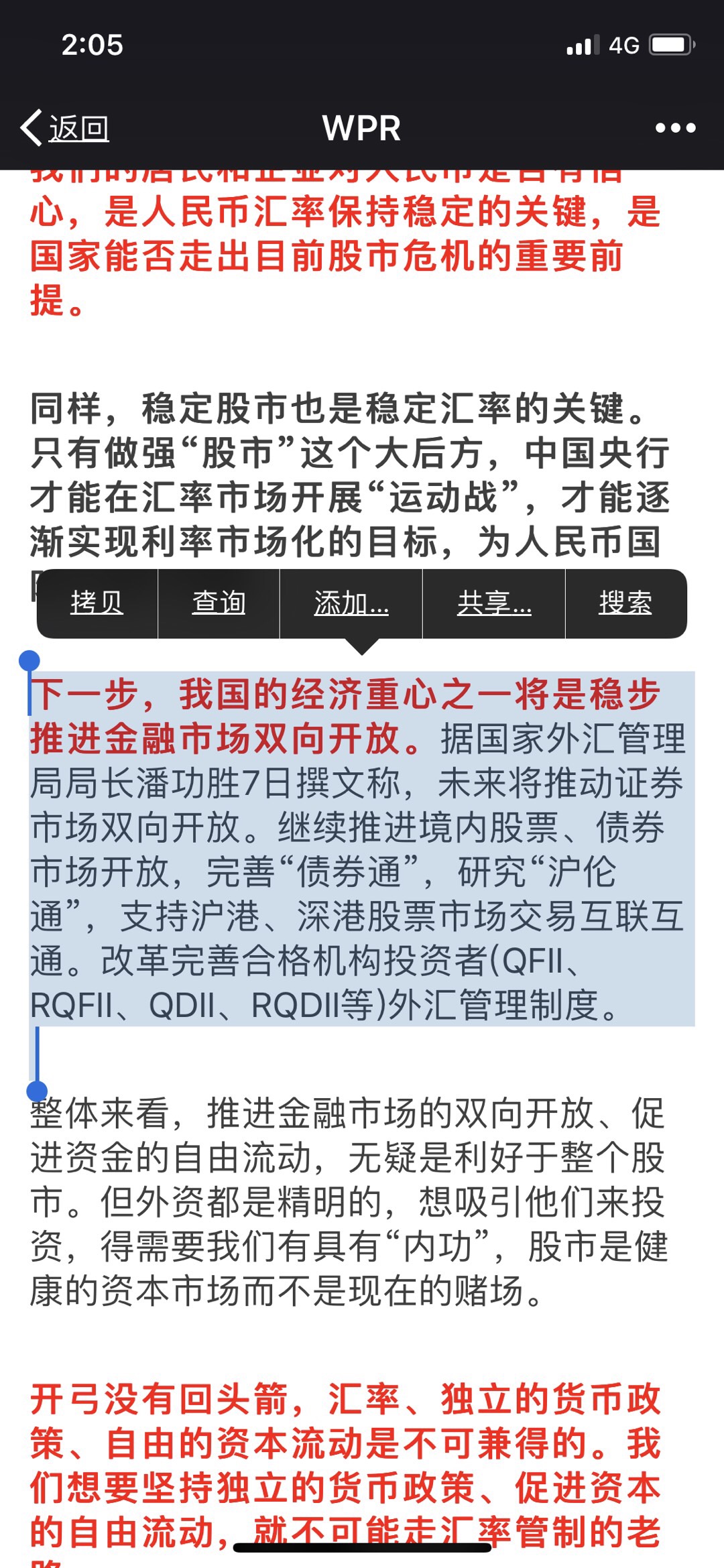The height and width of the screenshot is (1568, 724).
Task: Copy selected text with 拷贝
Action: (x=98, y=603)
